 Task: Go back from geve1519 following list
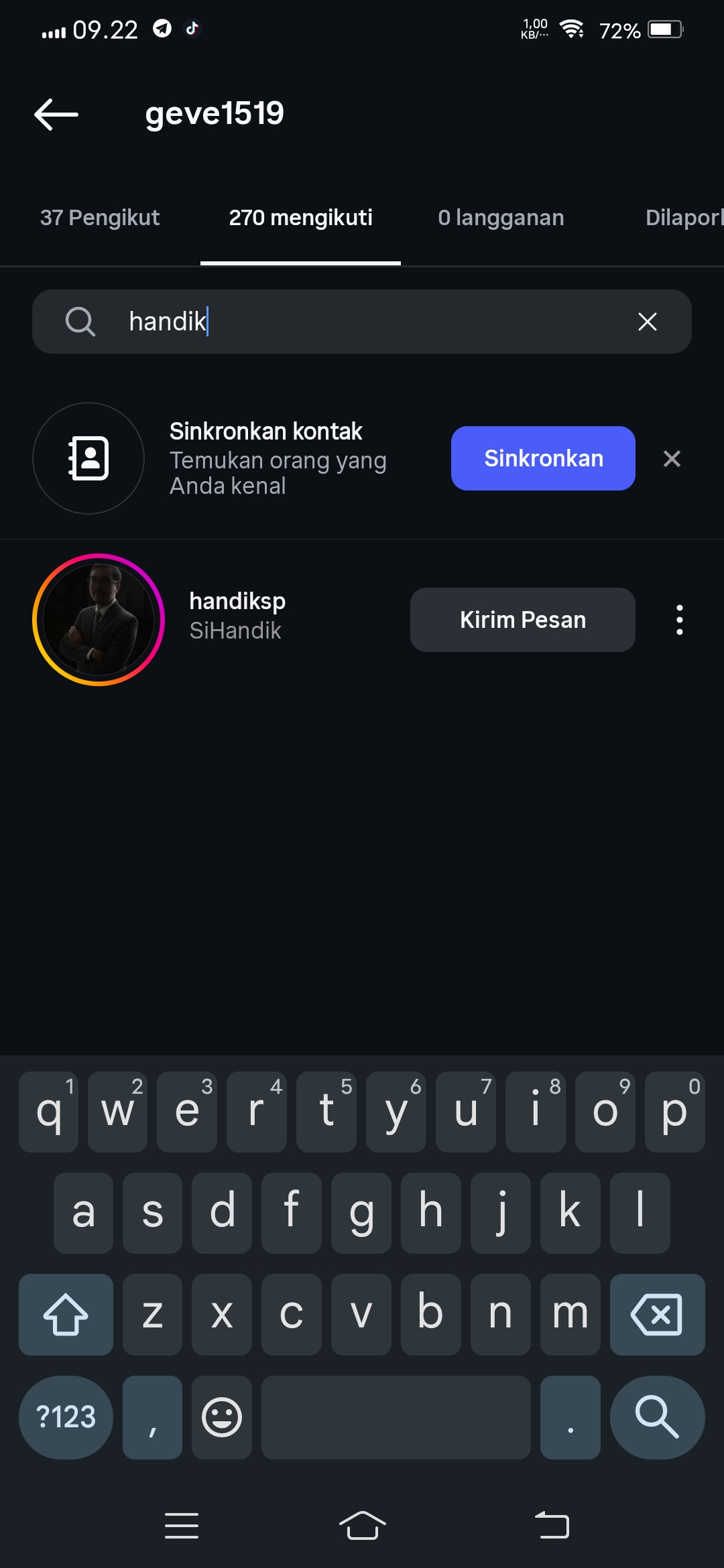click(x=56, y=114)
